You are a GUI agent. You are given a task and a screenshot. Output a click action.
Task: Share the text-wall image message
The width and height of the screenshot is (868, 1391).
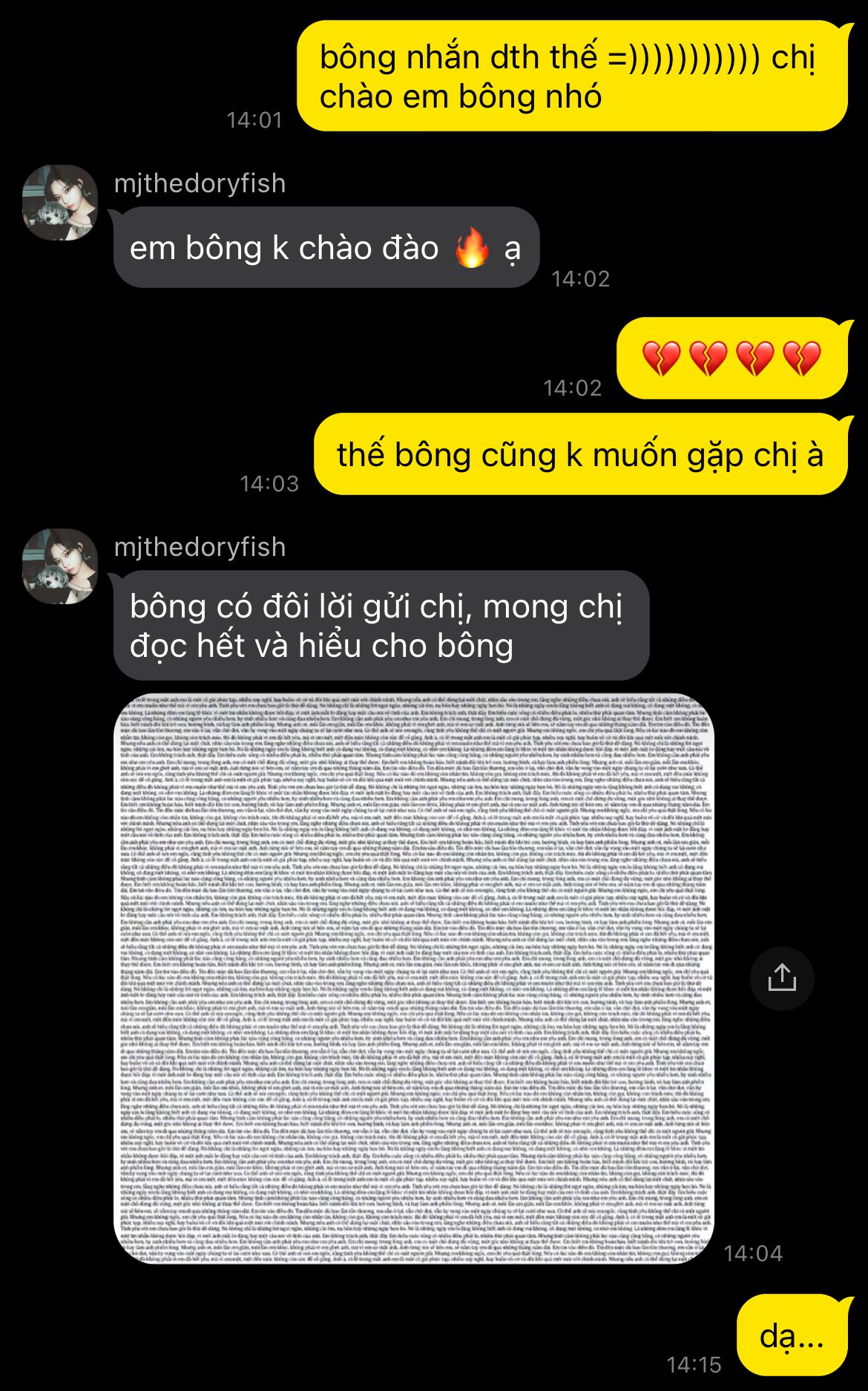[782, 978]
